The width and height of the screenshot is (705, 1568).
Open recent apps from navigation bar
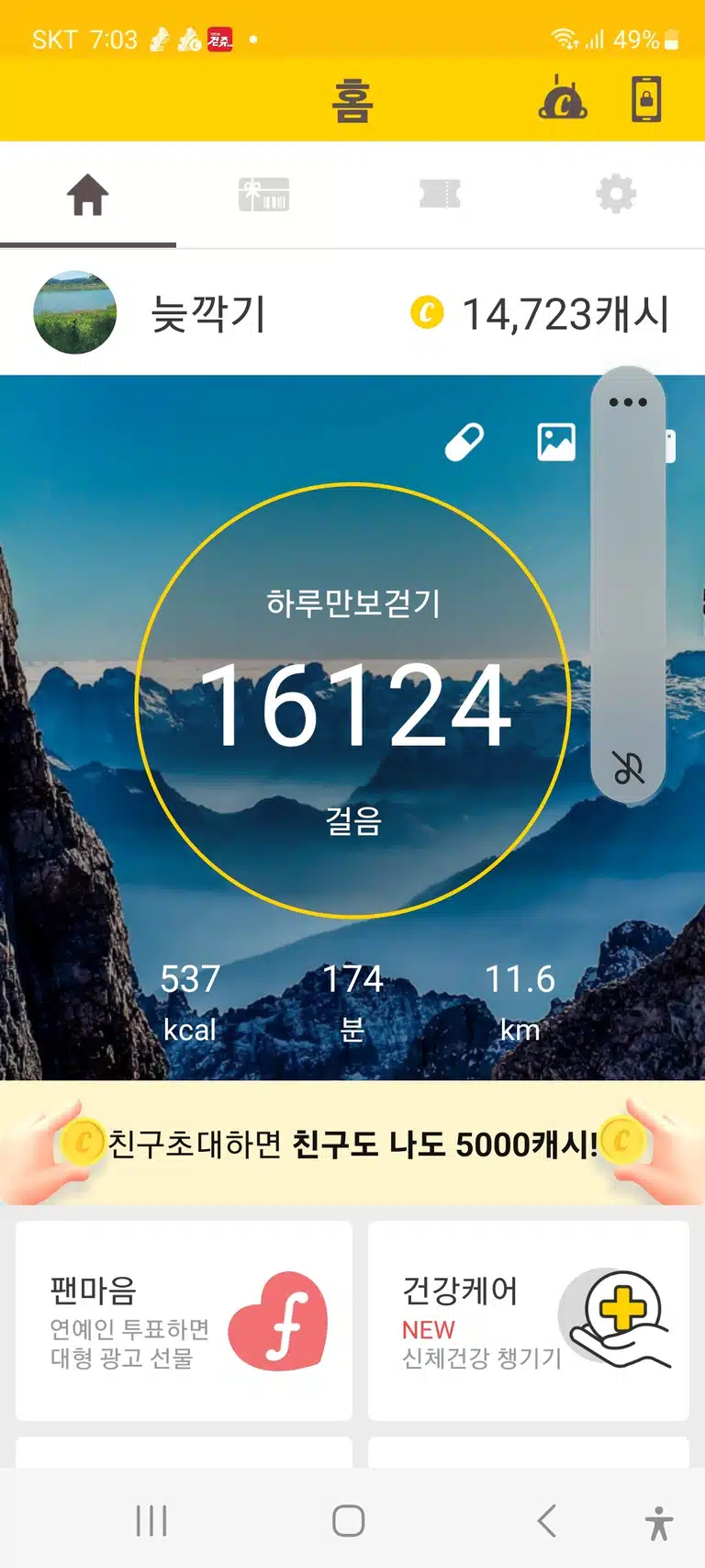151,1521
